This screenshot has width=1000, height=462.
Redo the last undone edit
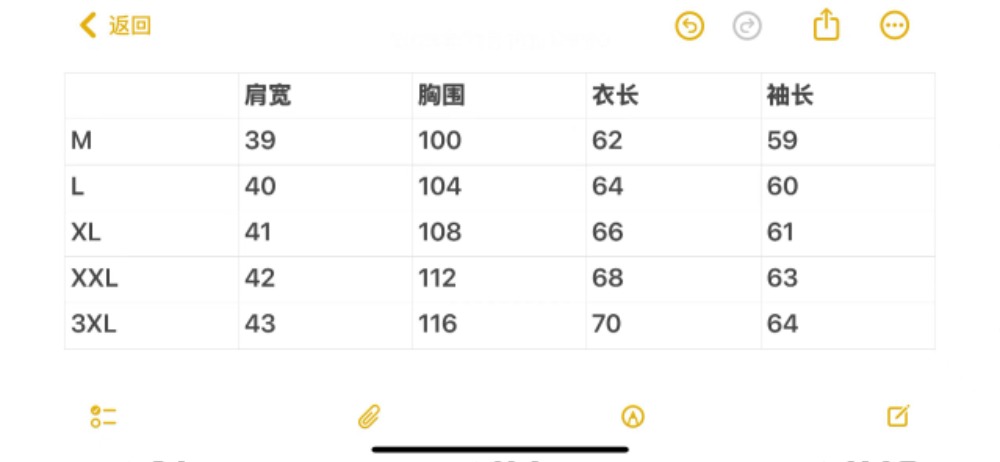pyautogui.click(x=747, y=26)
